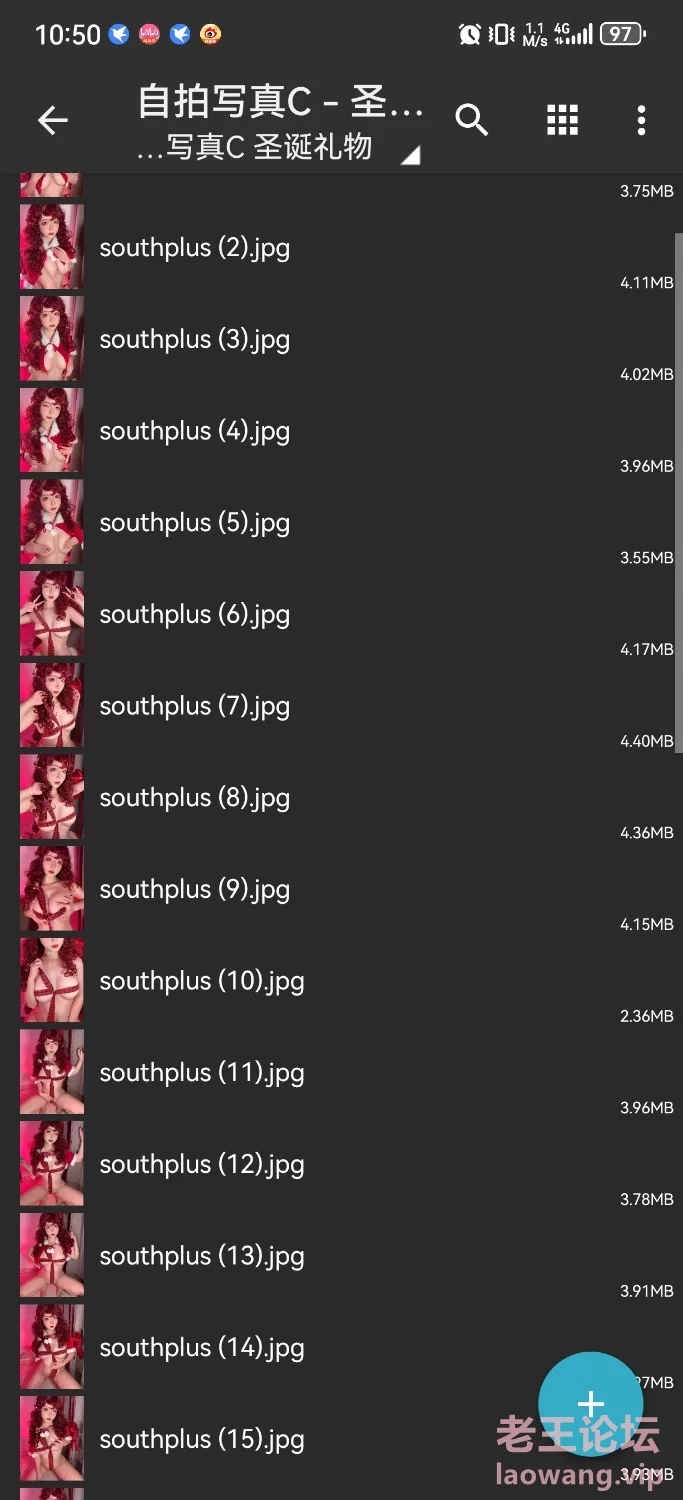The image size is (683, 1500).
Task: Open southplus (6).jpg file
Action: pyautogui.click(x=195, y=615)
